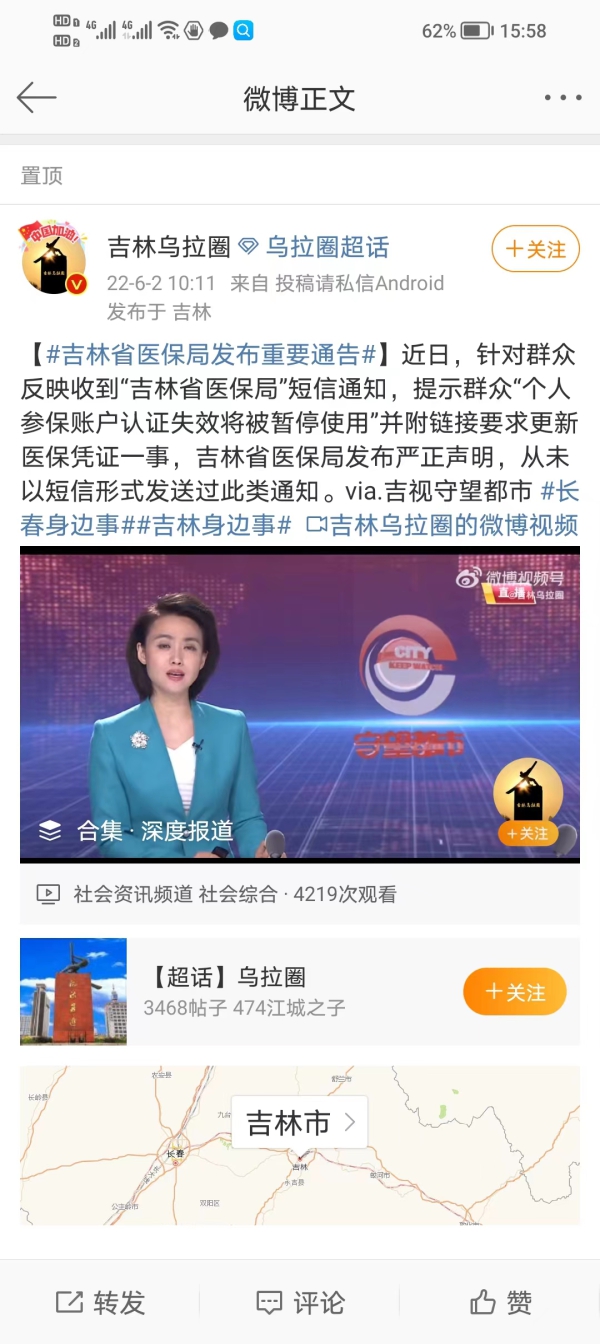Repost this Weibo with 转发
This screenshot has height=1344, width=600.
pyautogui.click(x=100, y=1302)
